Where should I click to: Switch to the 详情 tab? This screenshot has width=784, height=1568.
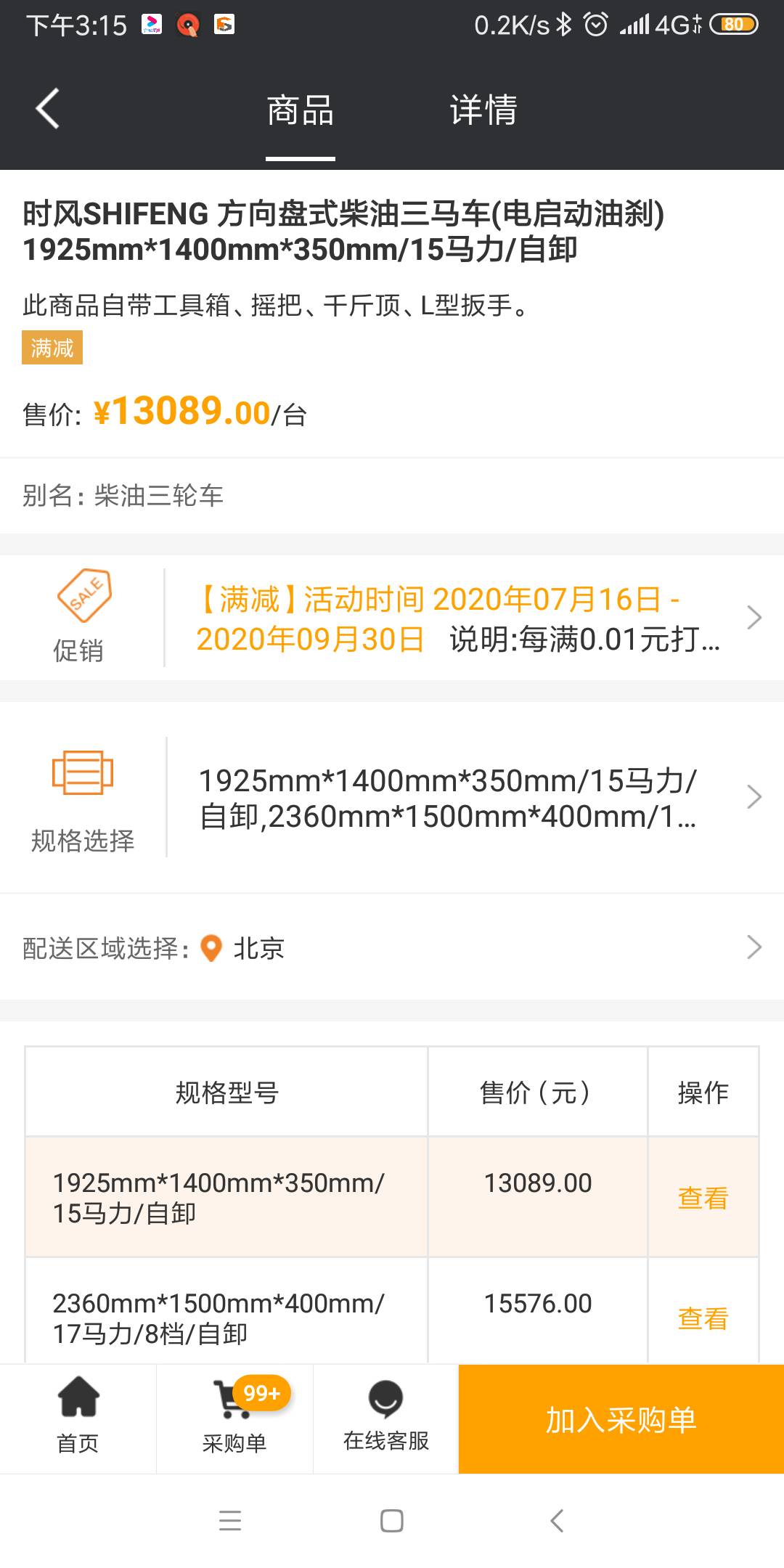[x=483, y=110]
